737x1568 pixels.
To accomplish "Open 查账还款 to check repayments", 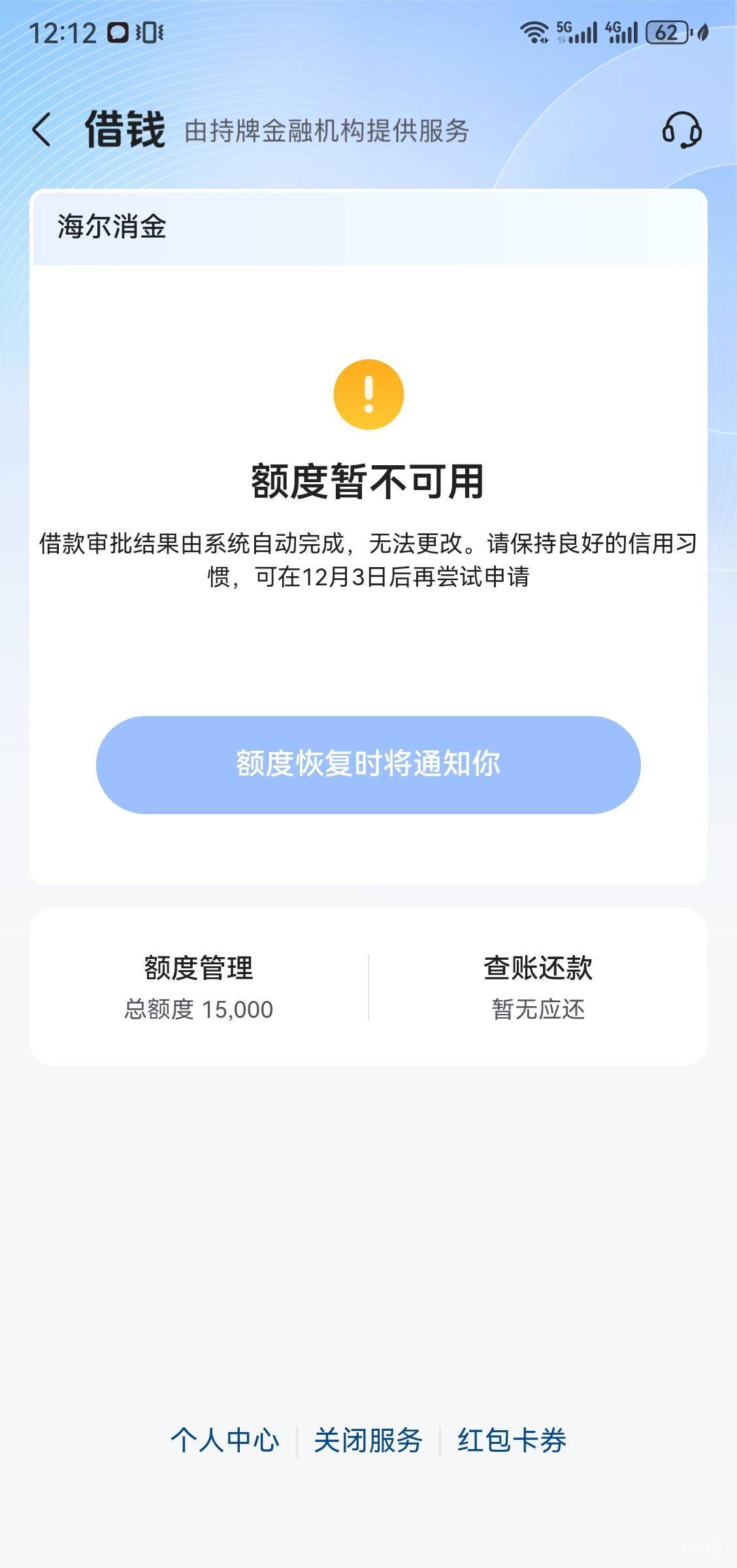I will click(538, 987).
